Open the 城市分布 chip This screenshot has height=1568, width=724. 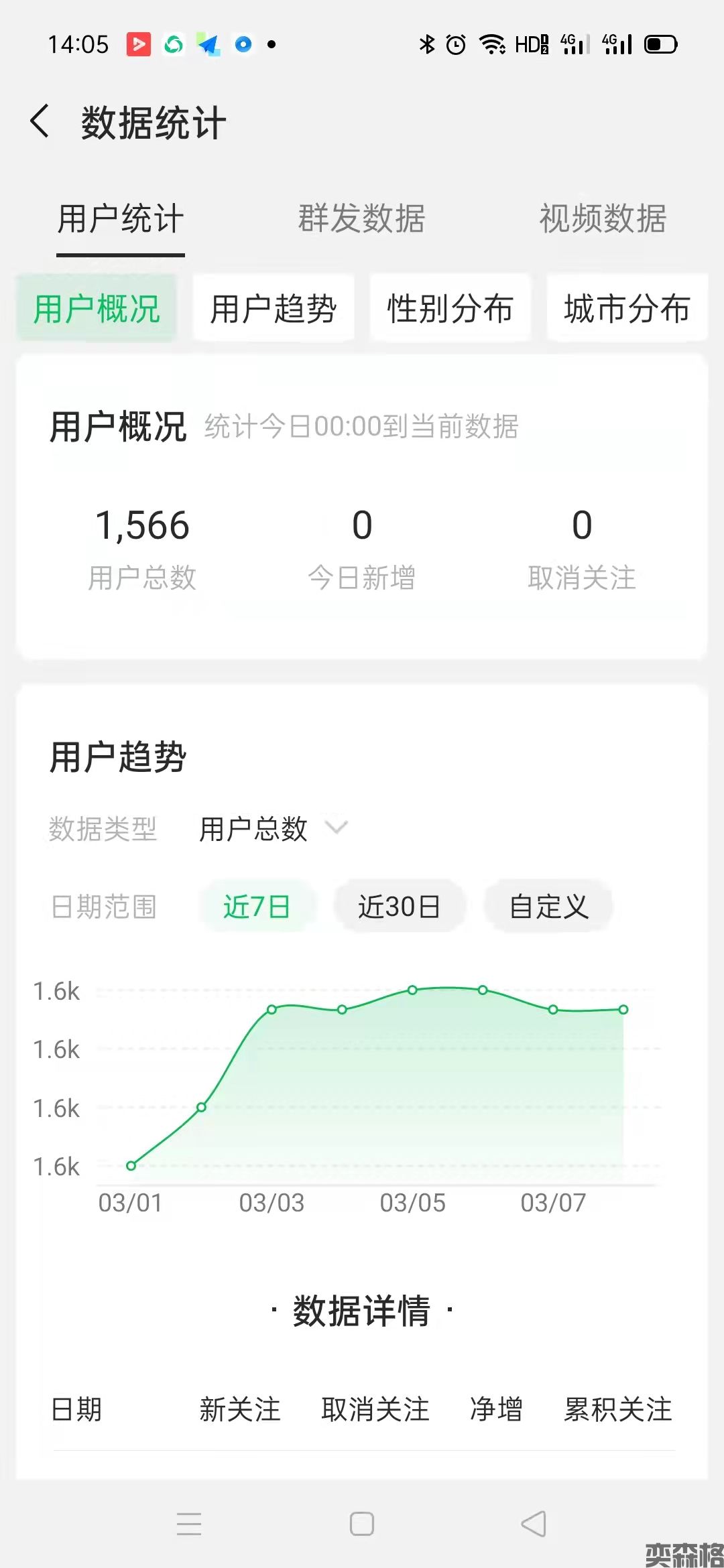tap(627, 309)
